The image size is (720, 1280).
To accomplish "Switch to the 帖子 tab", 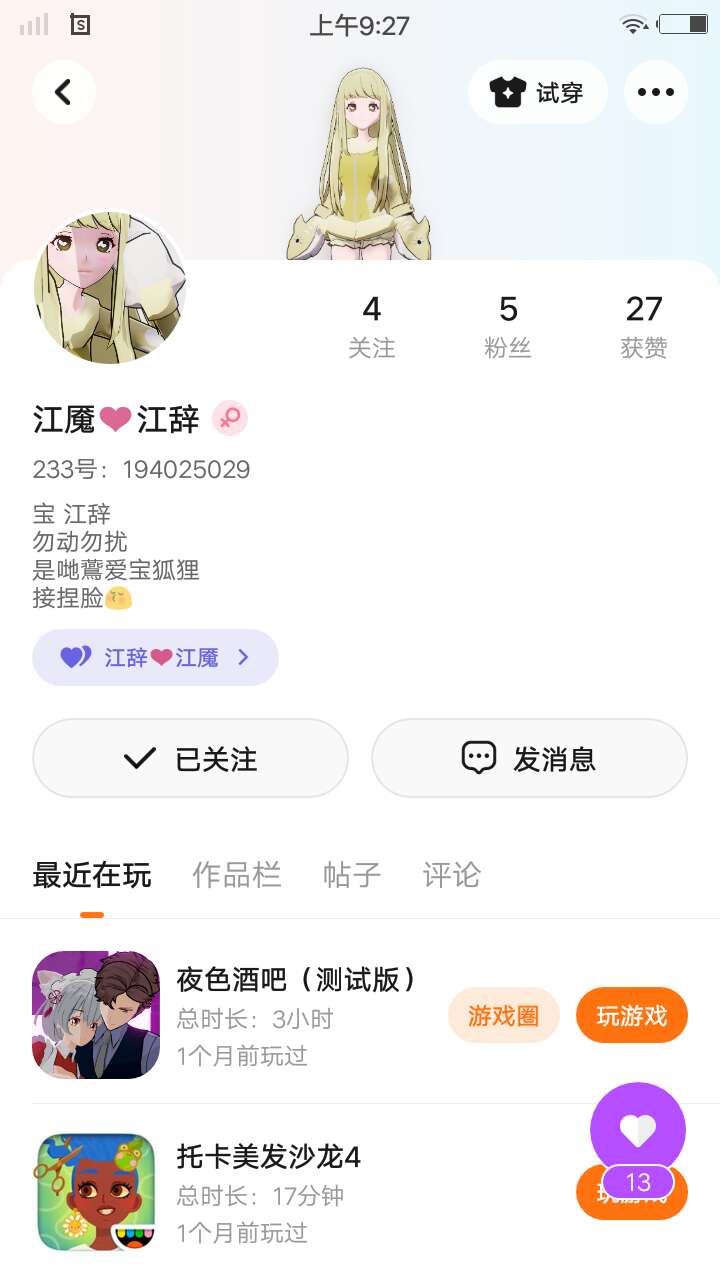I will (x=352, y=875).
